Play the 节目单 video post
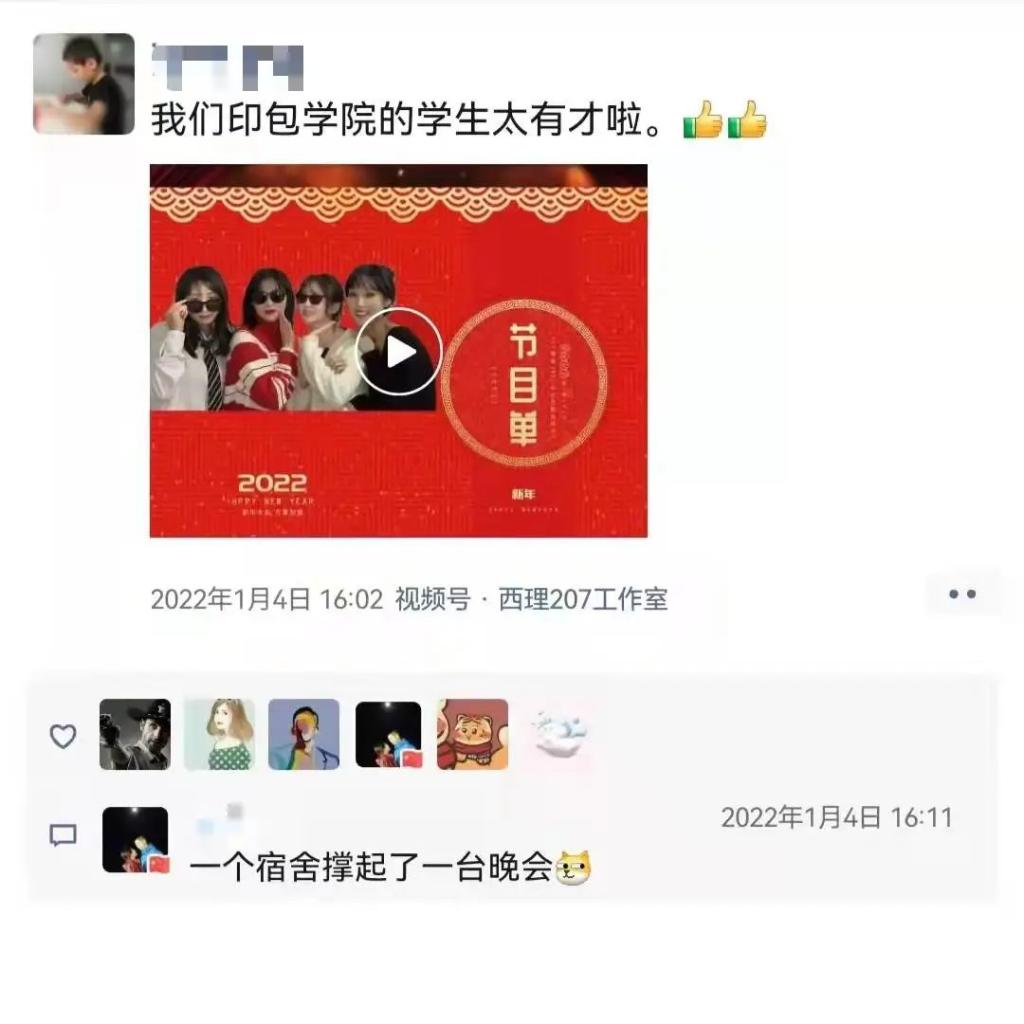This screenshot has height=1024, width=1024. (x=399, y=351)
